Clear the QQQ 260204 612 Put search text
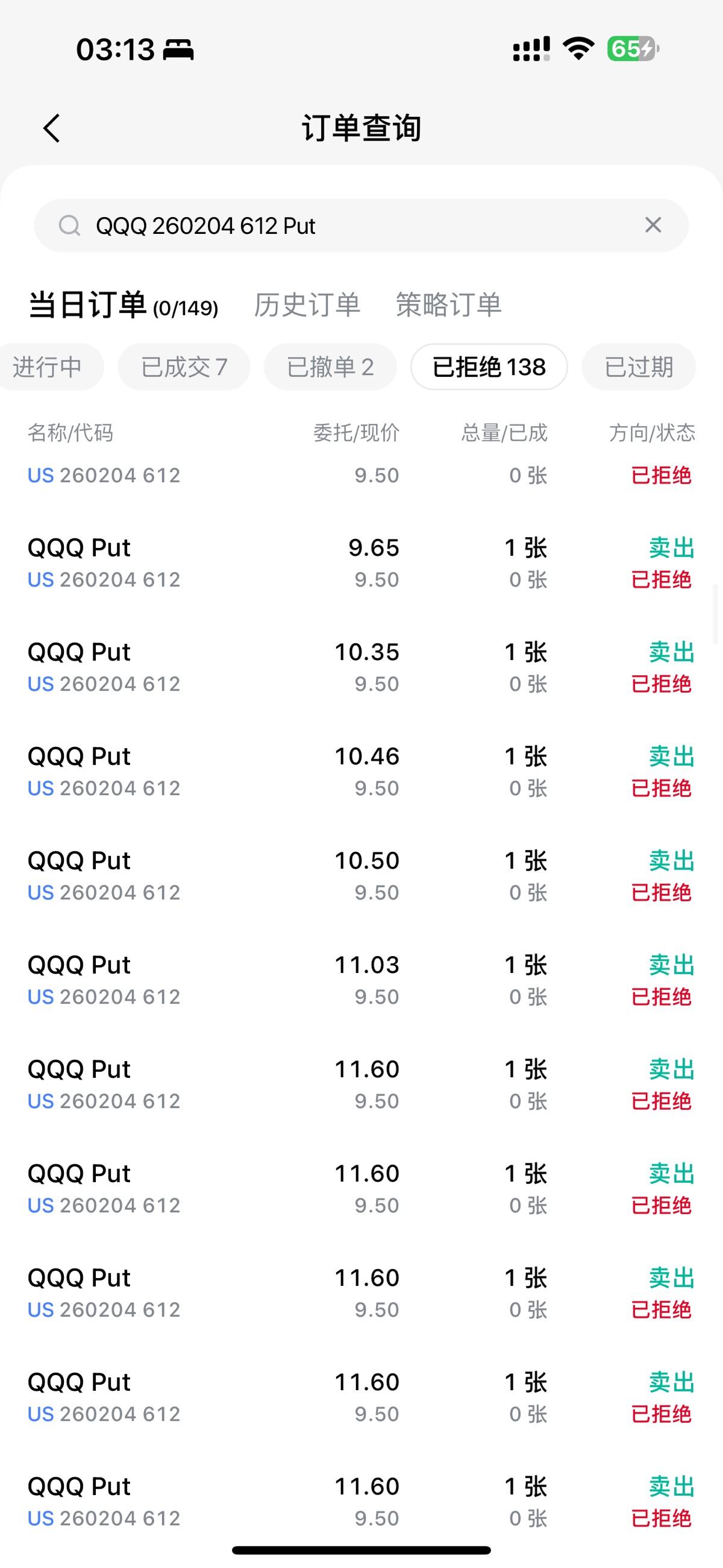Viewport: 723px width, 1568px height. [653, 225]
